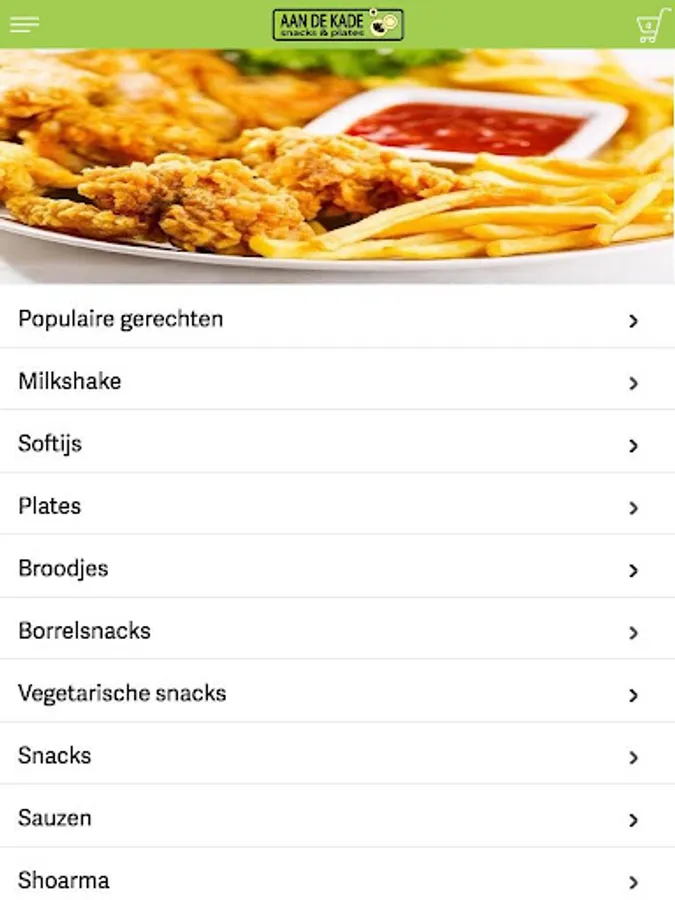Screen dimensions: 675x900
Task: Show the Broodjes category
Action: click(x=337, y=569)
